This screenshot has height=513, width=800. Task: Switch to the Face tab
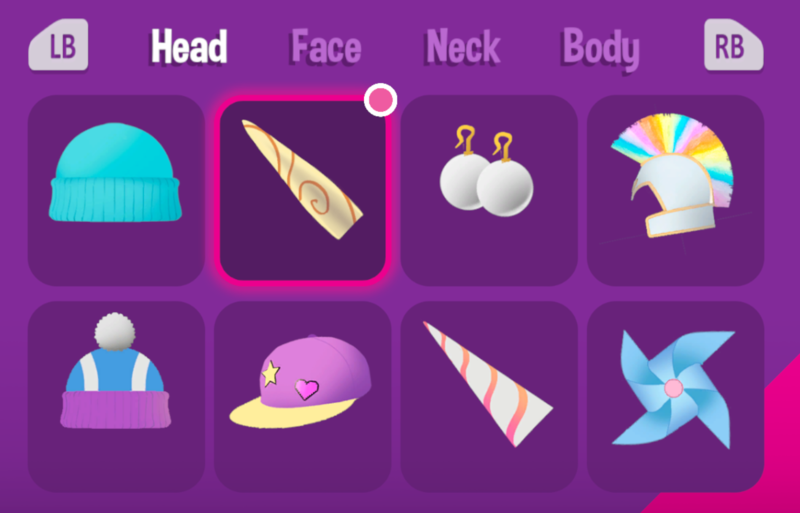325,47
